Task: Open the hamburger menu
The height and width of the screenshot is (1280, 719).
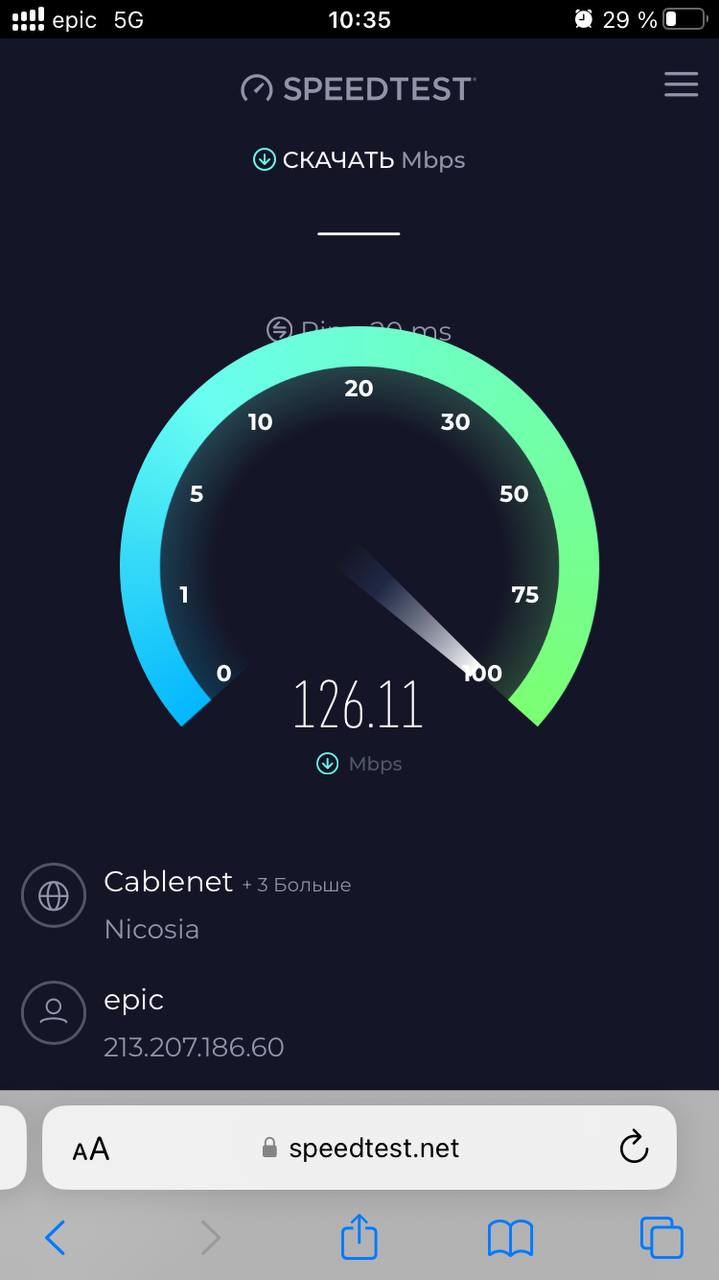Action: (681, 85)
